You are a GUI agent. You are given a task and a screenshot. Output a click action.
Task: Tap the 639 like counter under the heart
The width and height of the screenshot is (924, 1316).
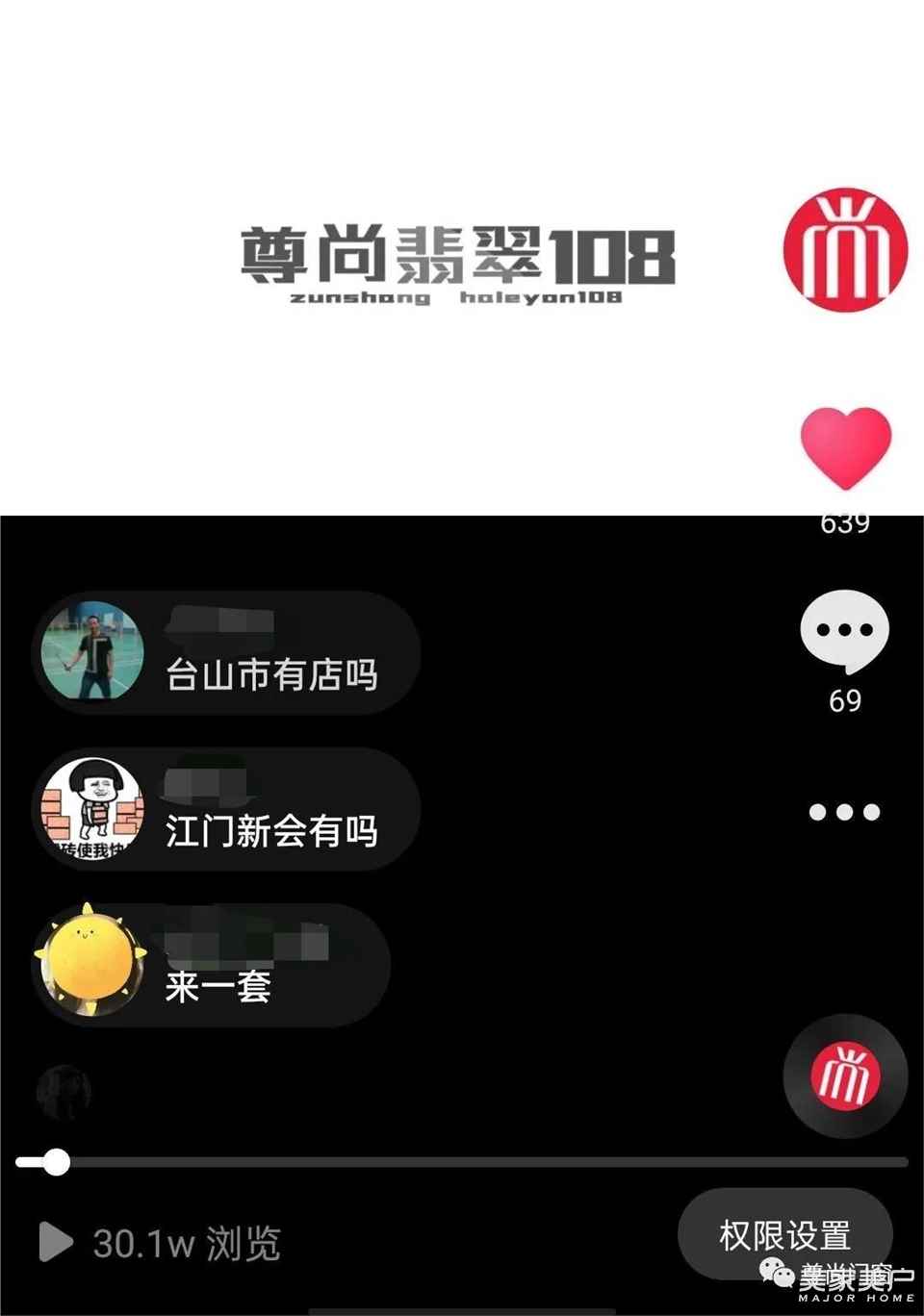846,525
